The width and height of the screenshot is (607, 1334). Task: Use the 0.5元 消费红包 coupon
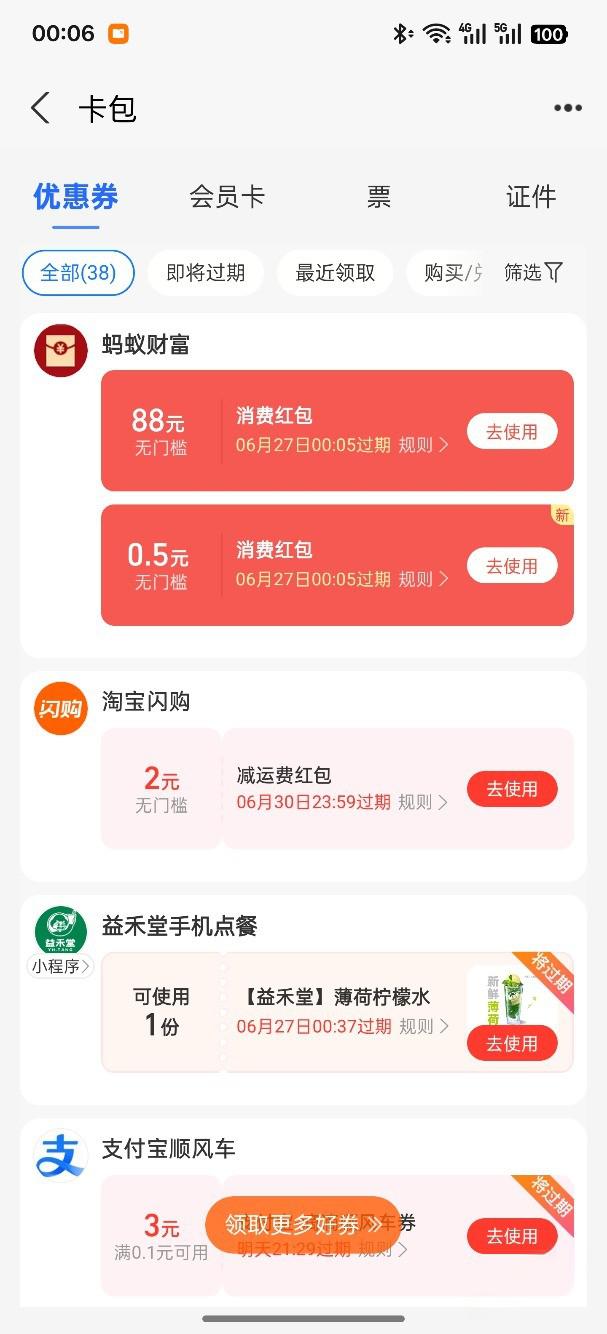click(x=512, y=565)
